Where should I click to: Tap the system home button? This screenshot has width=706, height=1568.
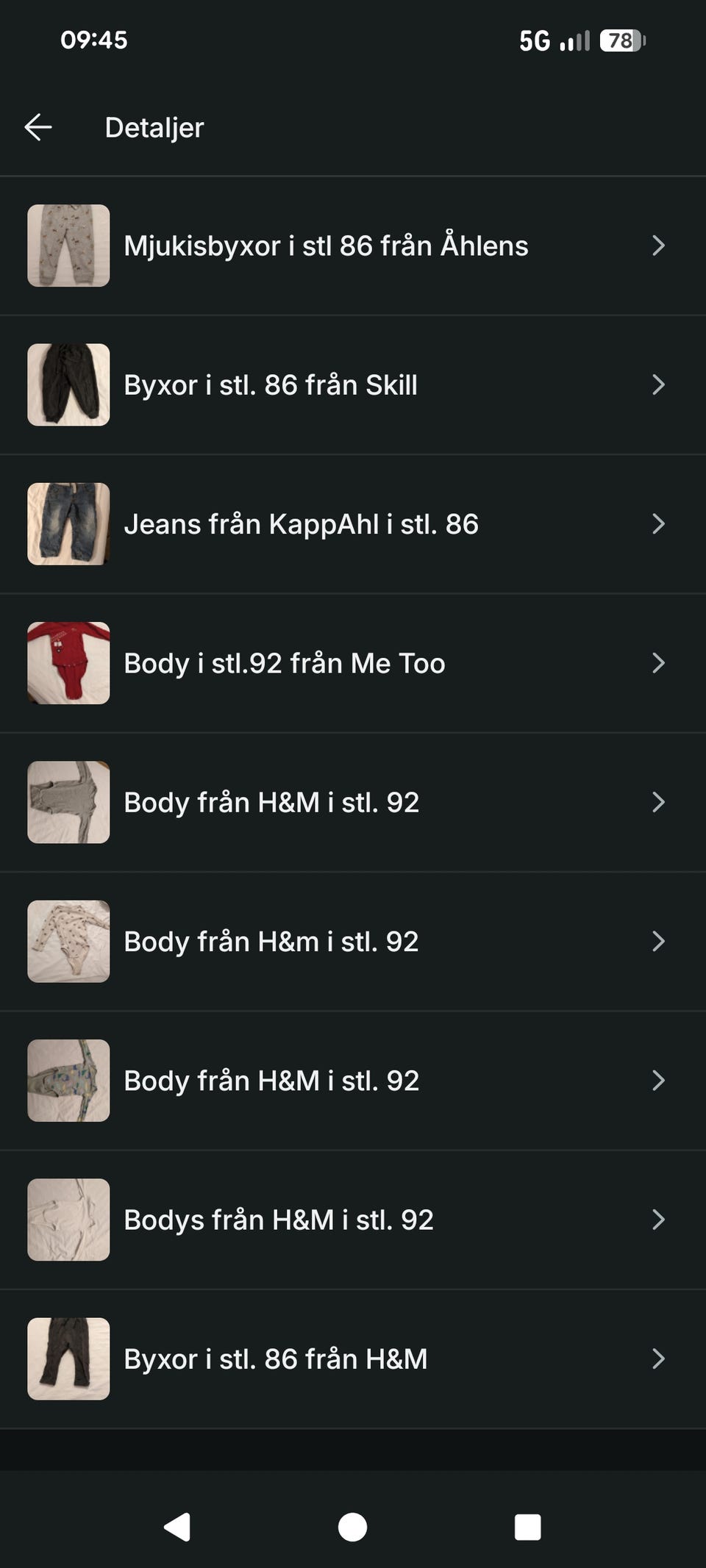click(352, 1527)
